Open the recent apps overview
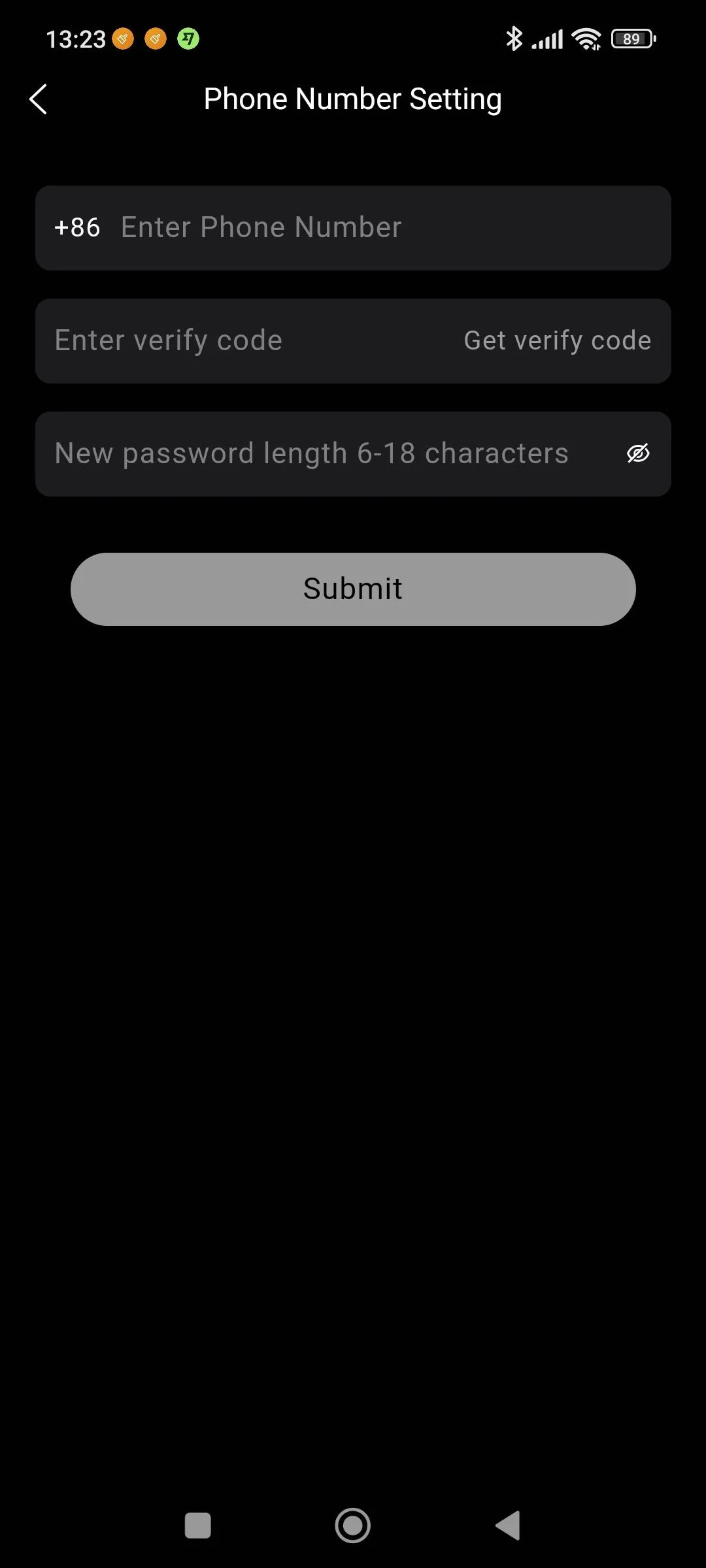This screenshot has height=1568, width=706. click(x=198, y=1526)
